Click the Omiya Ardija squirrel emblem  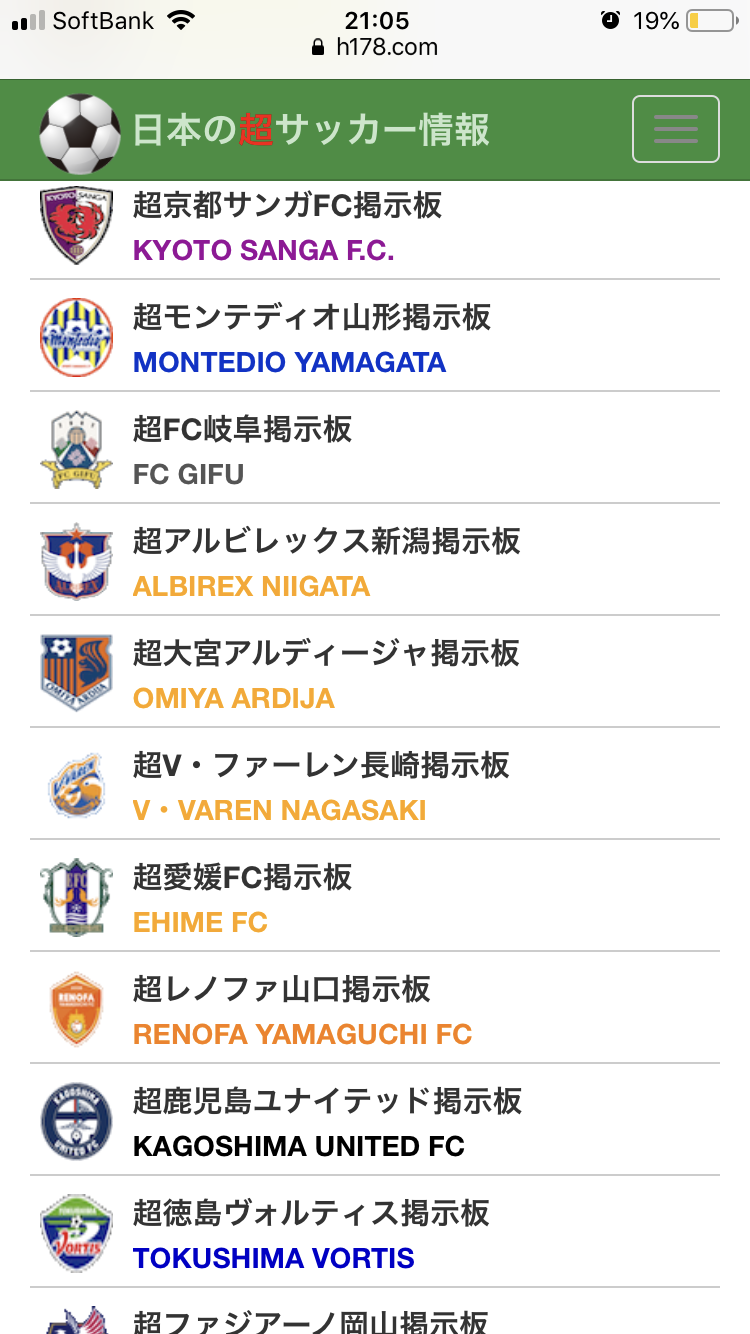[x=76, y=671]
